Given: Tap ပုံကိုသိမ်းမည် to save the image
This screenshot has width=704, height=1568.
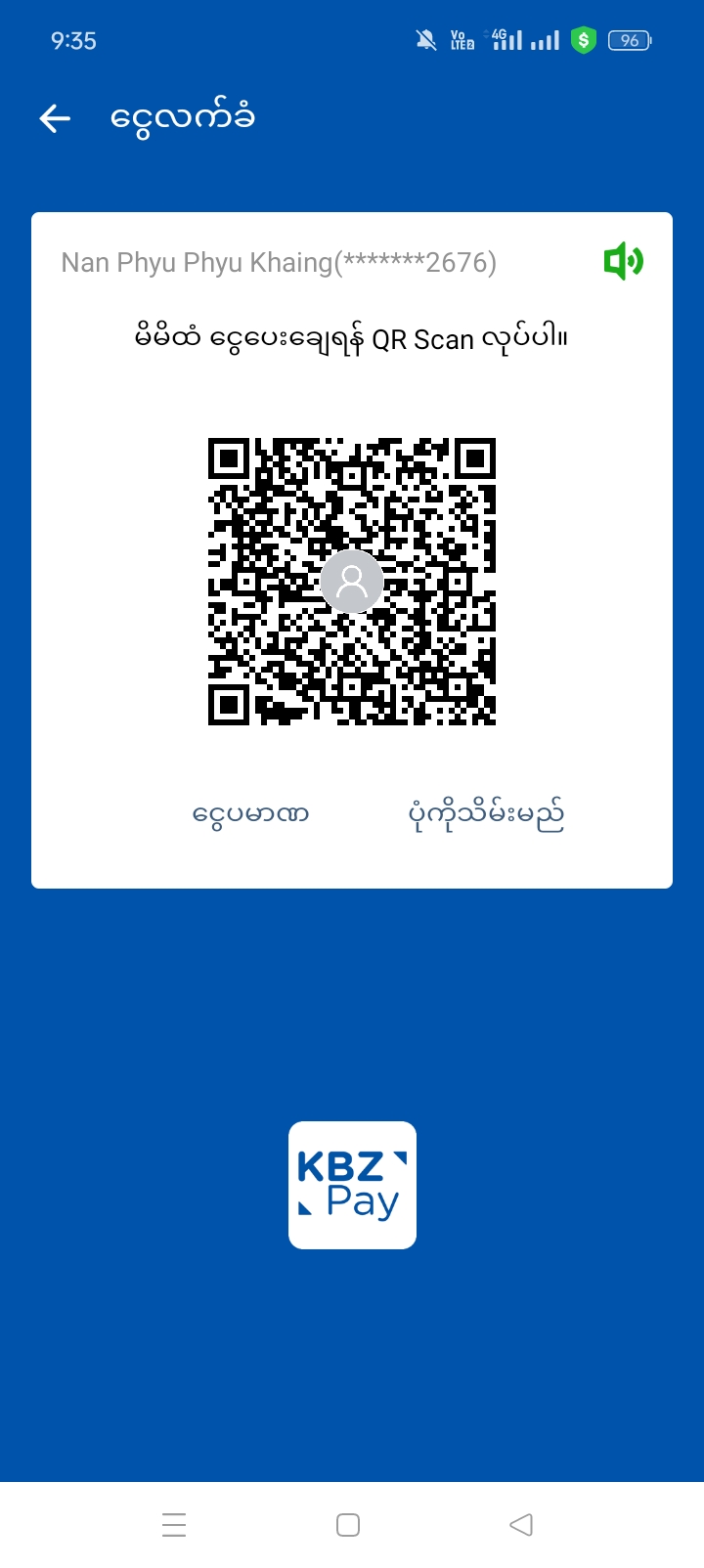Looking at the screenshot, I should coord(486,813).
